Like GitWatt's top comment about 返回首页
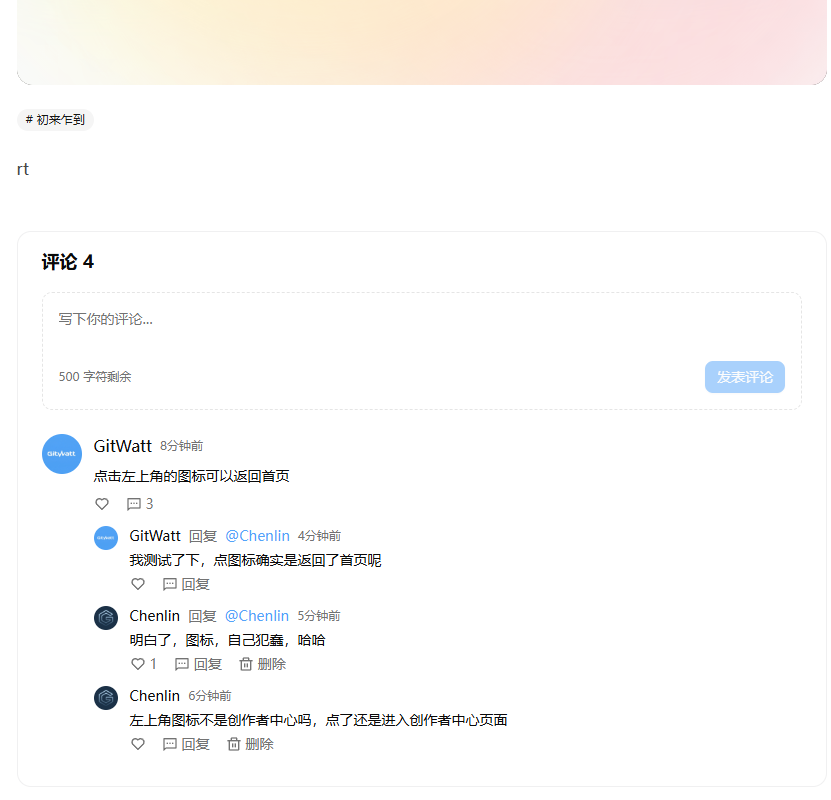 coord(102,504)
